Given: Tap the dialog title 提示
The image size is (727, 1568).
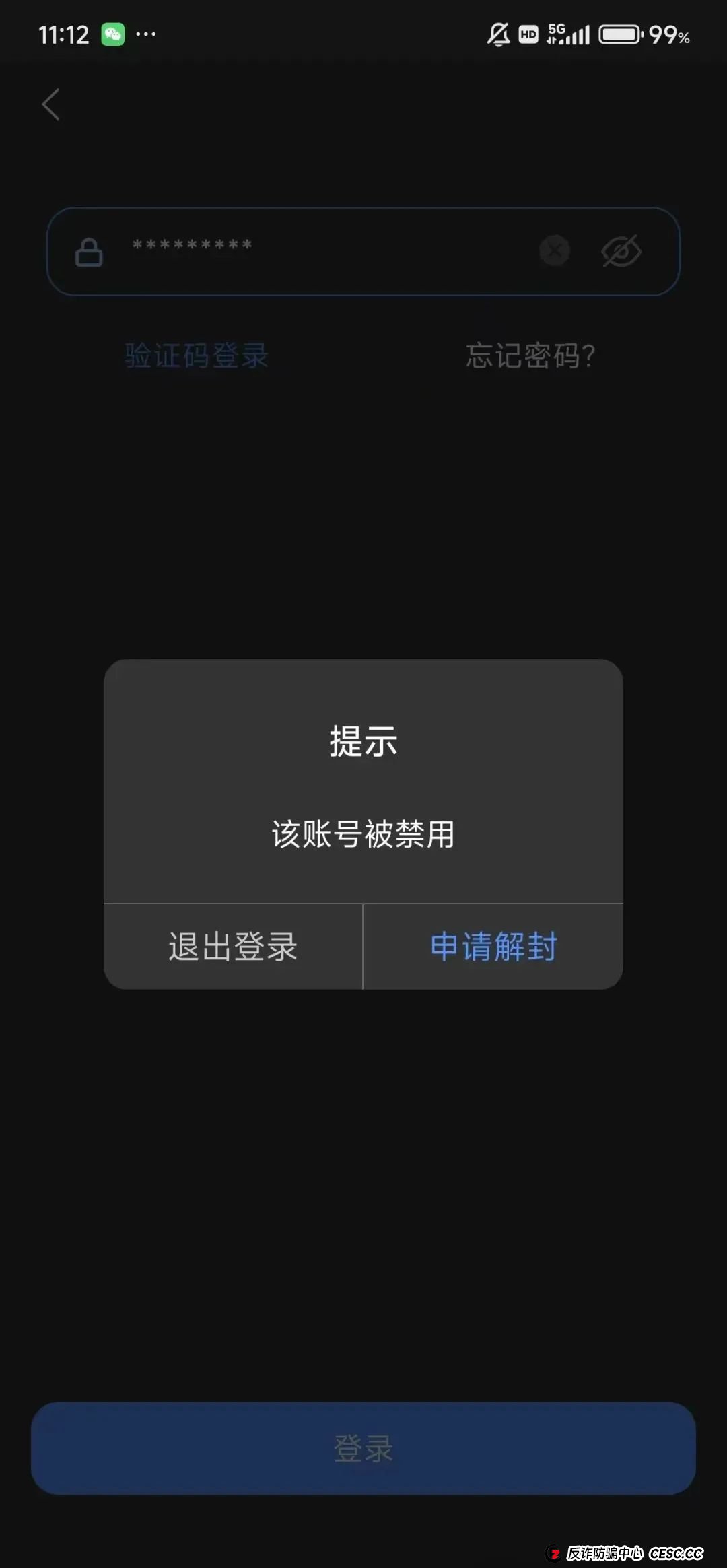Looking at the screenshot, I should [363, 743].
